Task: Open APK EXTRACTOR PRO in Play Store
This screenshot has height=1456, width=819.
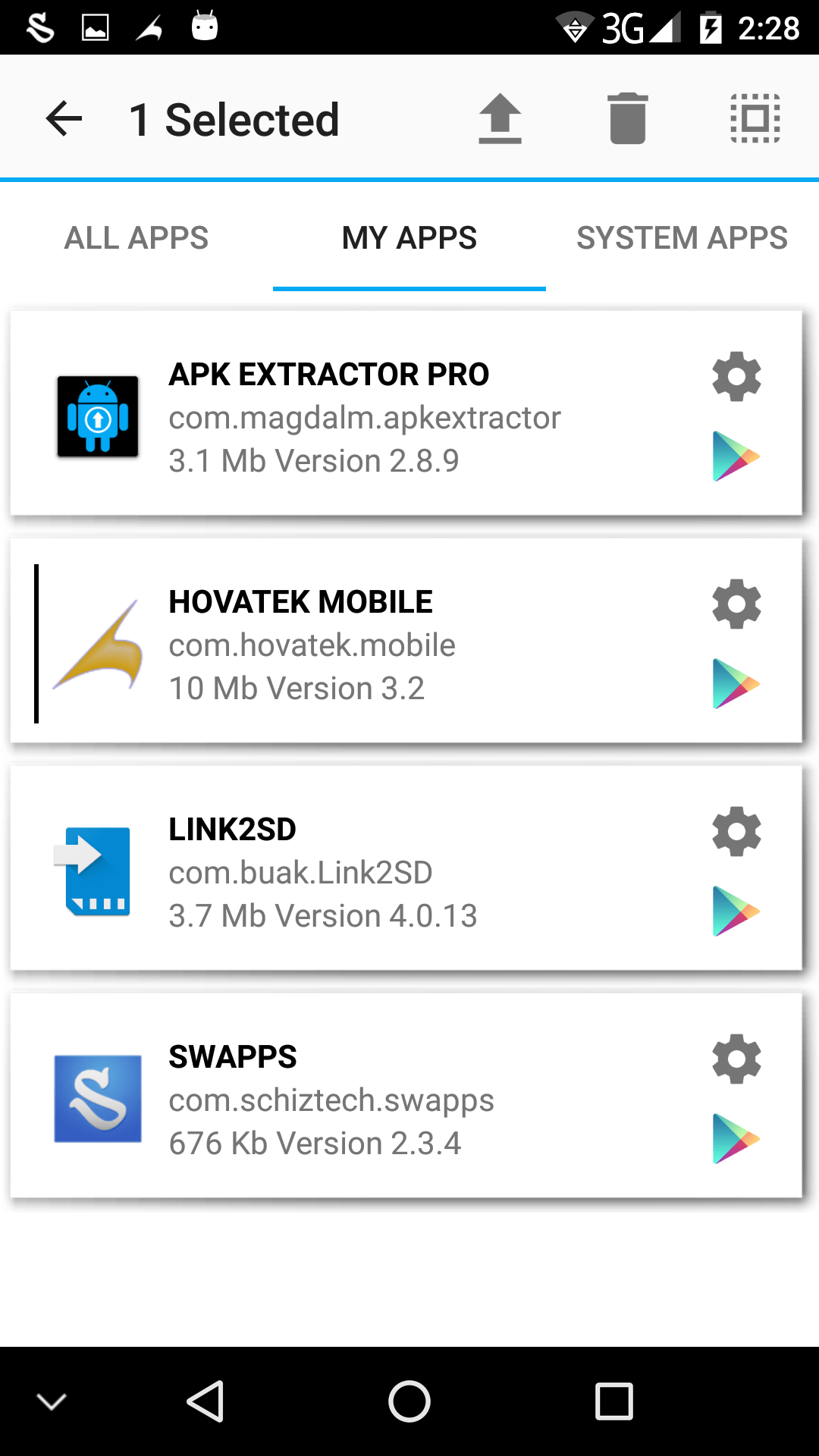Action: coord(735,456)
